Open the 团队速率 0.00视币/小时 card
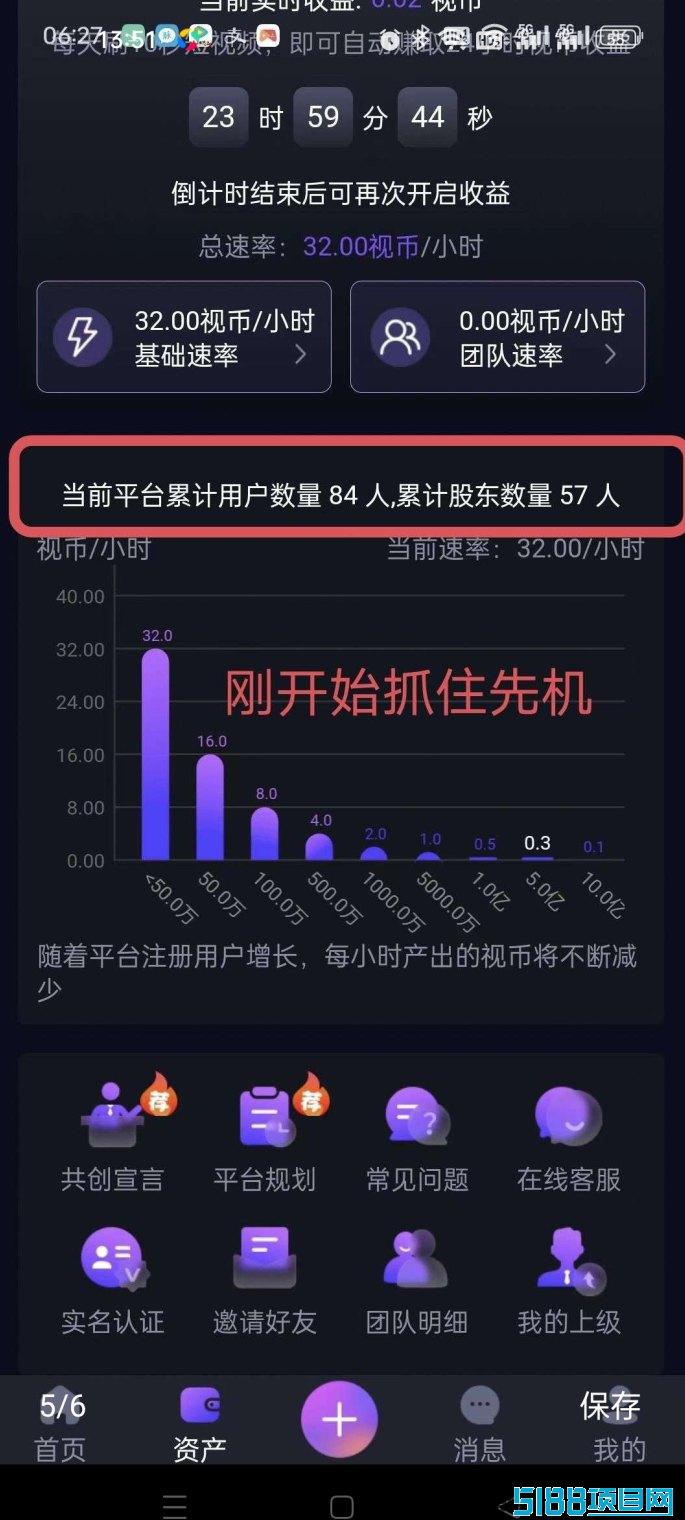685x1520 pixels. [497, 337]
